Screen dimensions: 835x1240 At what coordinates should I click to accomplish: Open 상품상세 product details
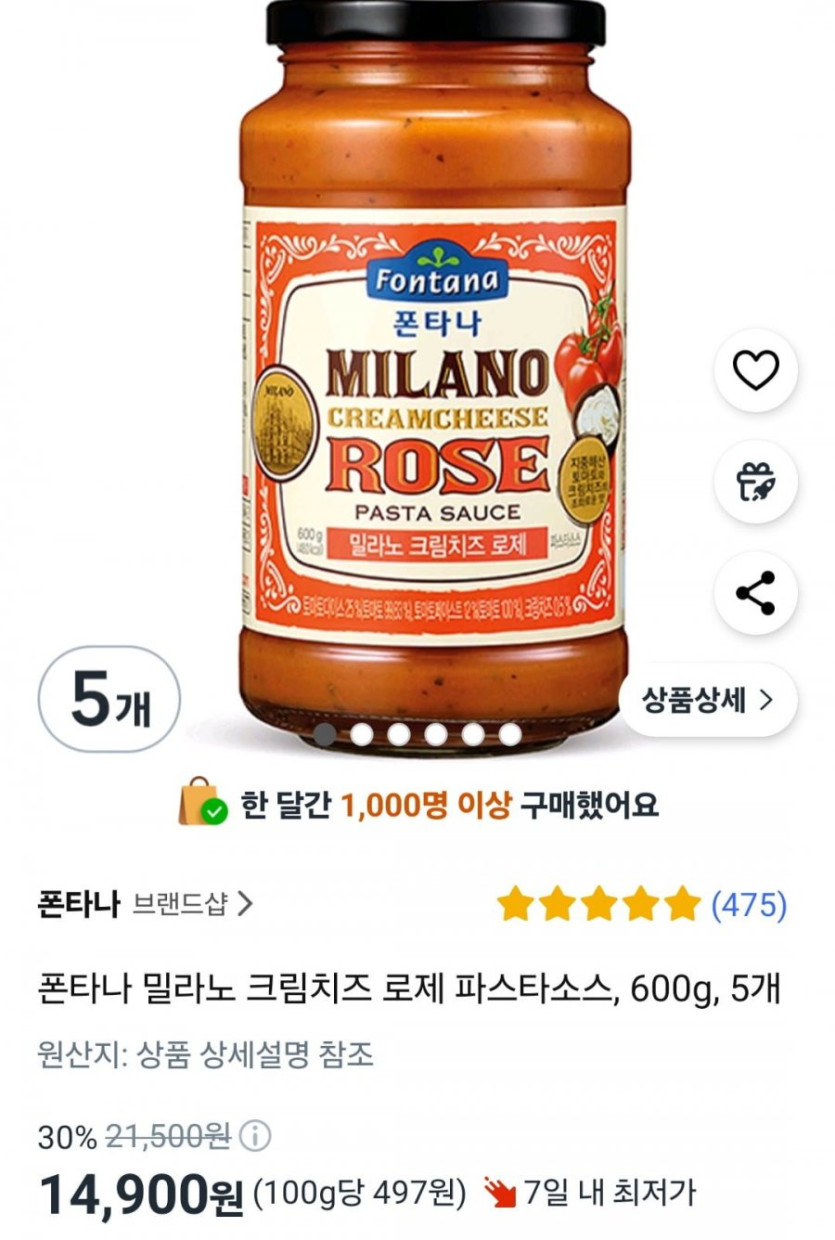tap(708, 700)
